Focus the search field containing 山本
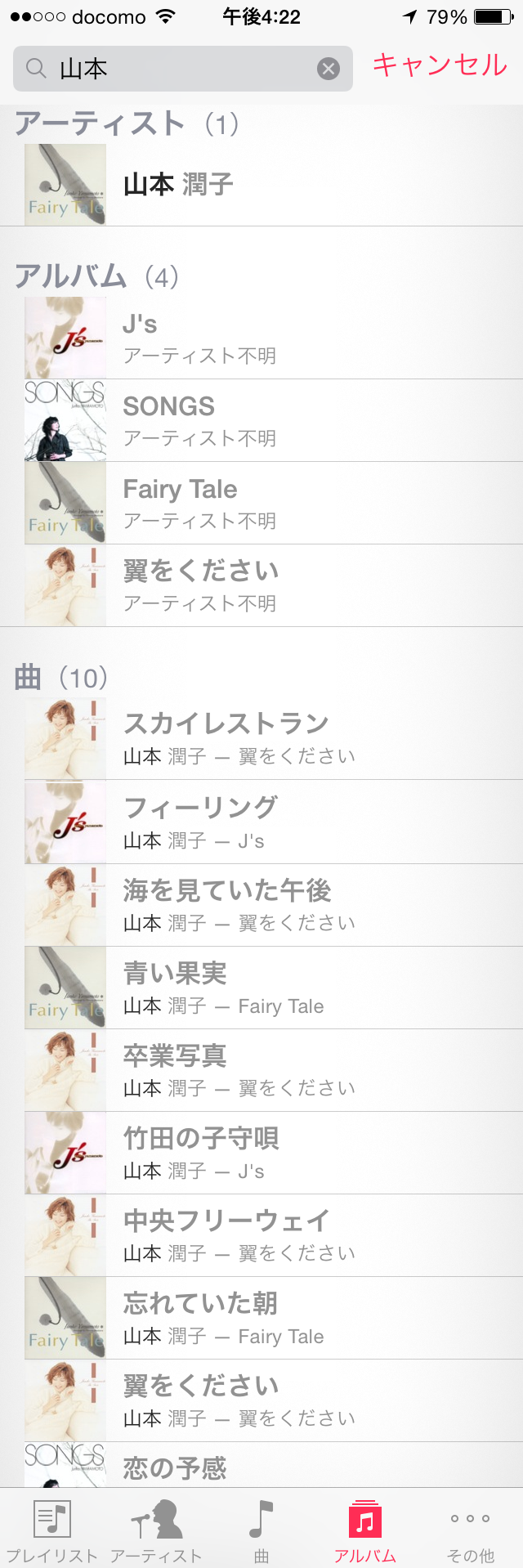 click(x=180, y=69)
